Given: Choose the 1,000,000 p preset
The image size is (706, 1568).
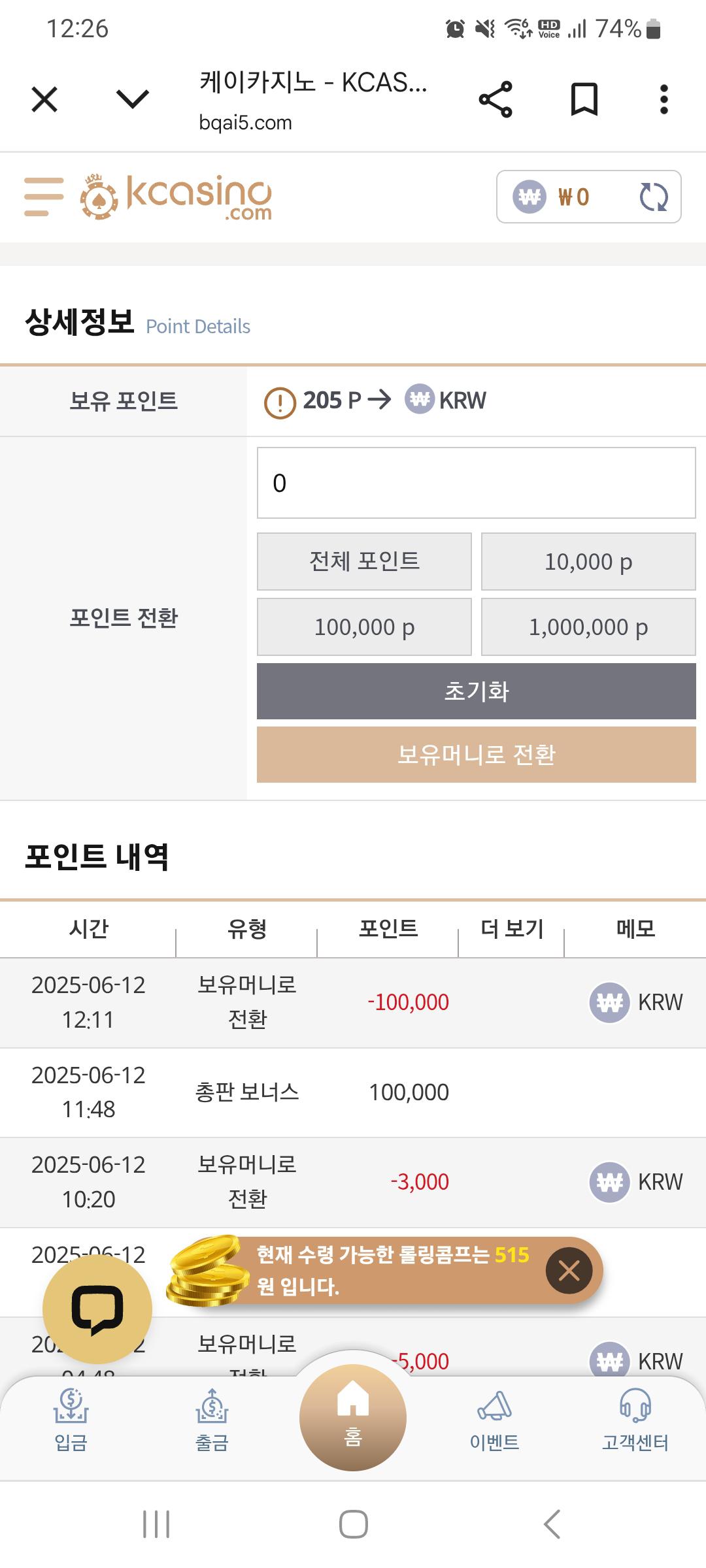Looking at the screenshot, I should pyautogui.click(x=588, y=627).
